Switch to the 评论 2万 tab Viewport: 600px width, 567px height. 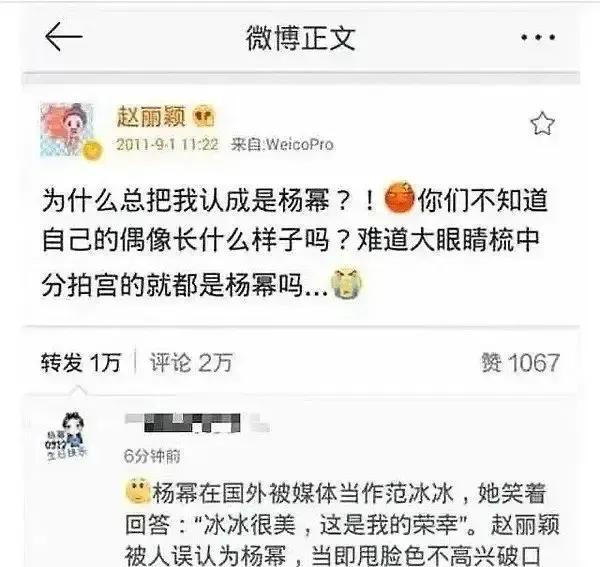(191, 363)
